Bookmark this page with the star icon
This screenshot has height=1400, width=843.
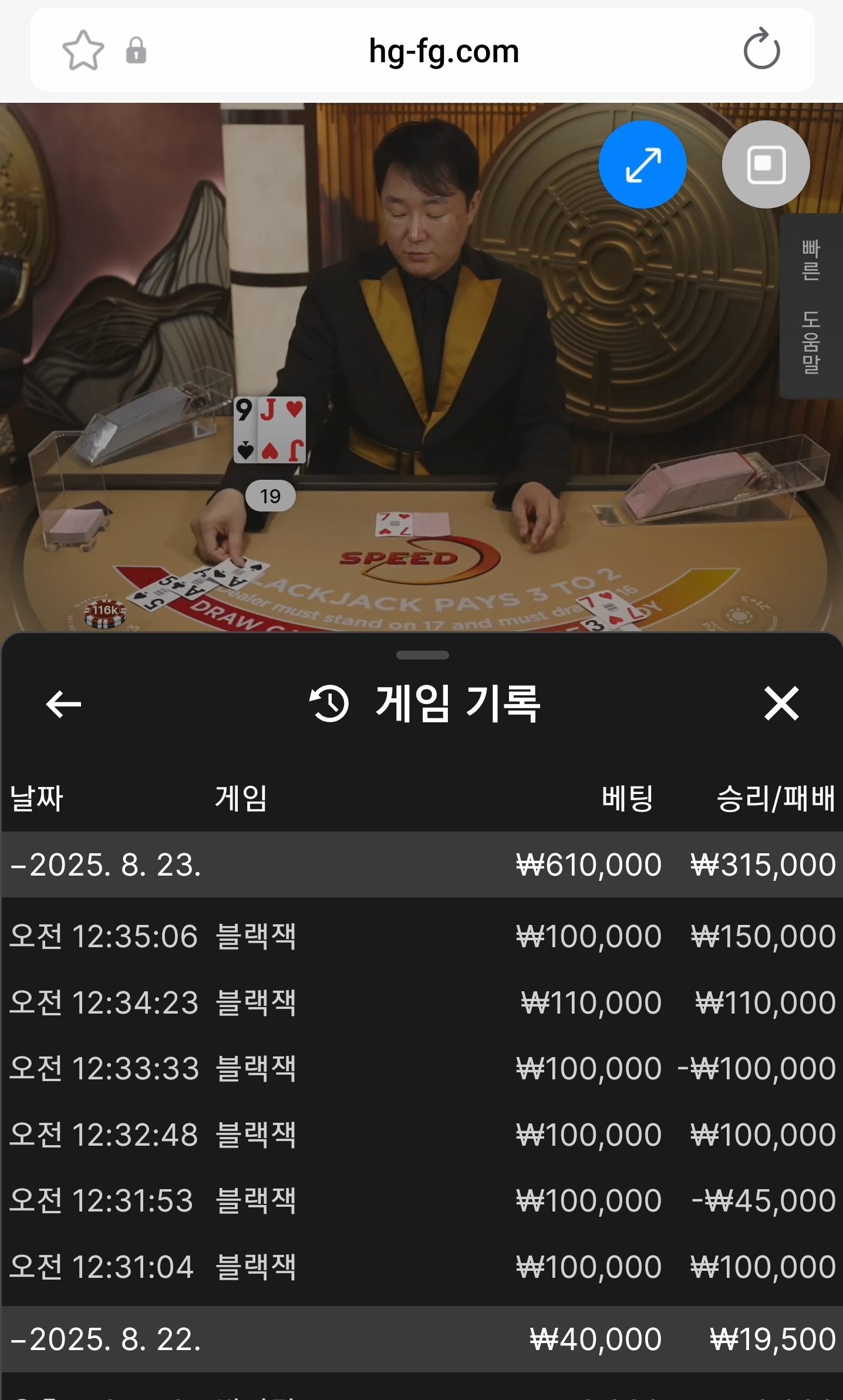pyautogui.click(x=83, y=51)
